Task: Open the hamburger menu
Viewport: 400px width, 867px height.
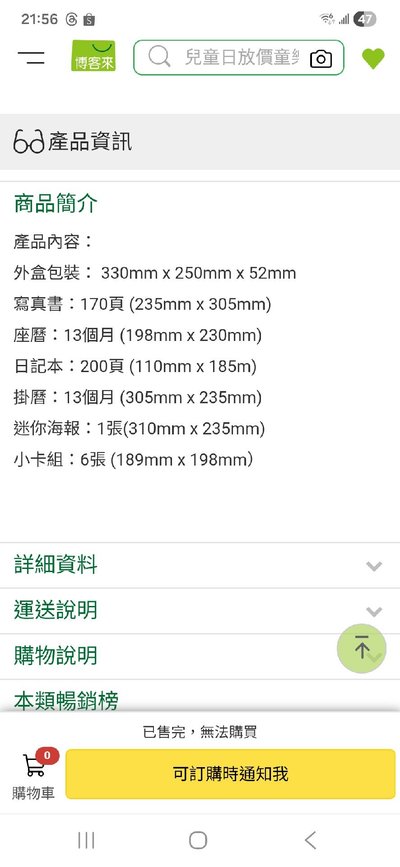Action: [x=31, y=58]
